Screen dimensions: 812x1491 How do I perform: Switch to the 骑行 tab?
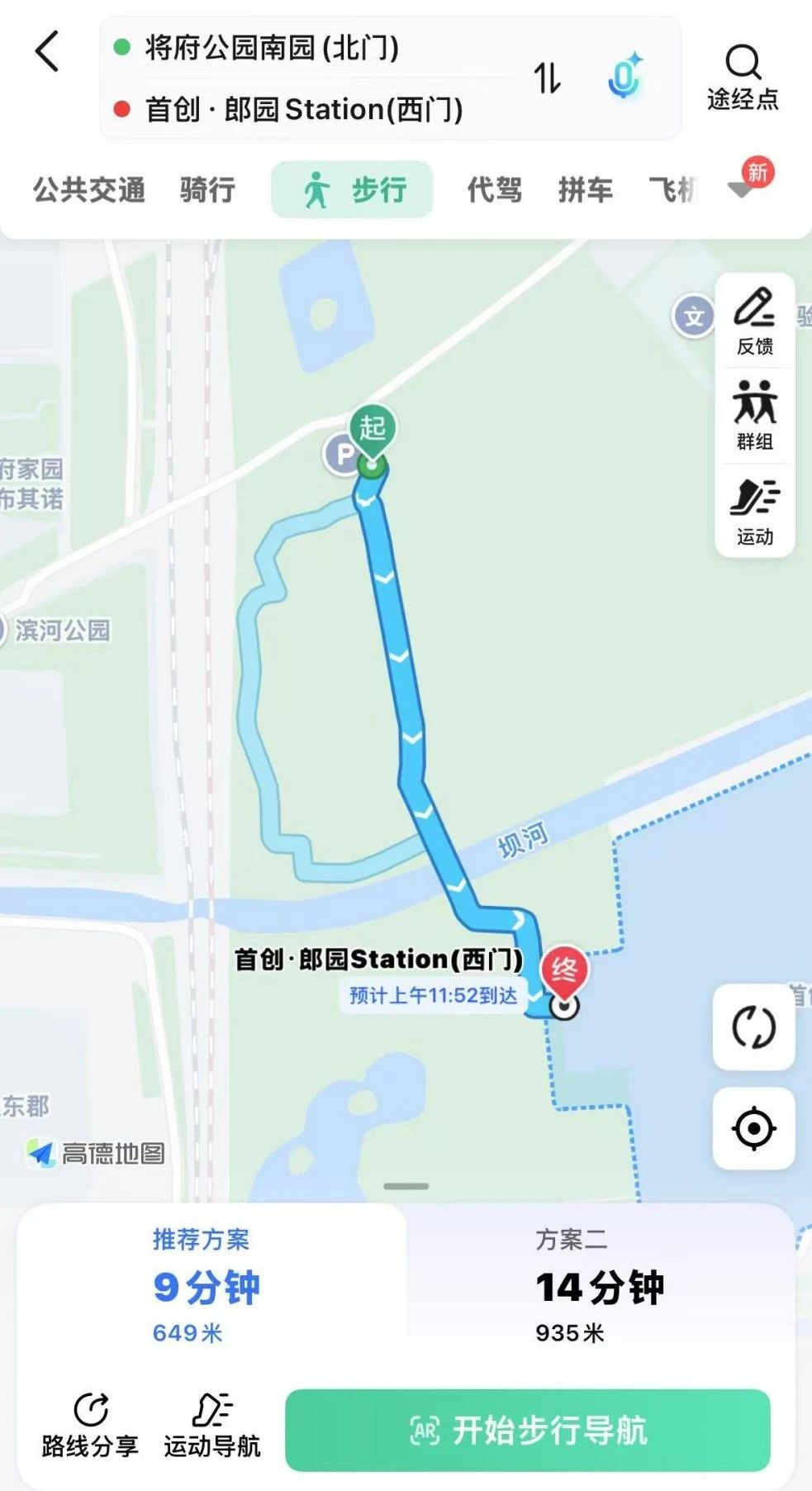point(207,190)
